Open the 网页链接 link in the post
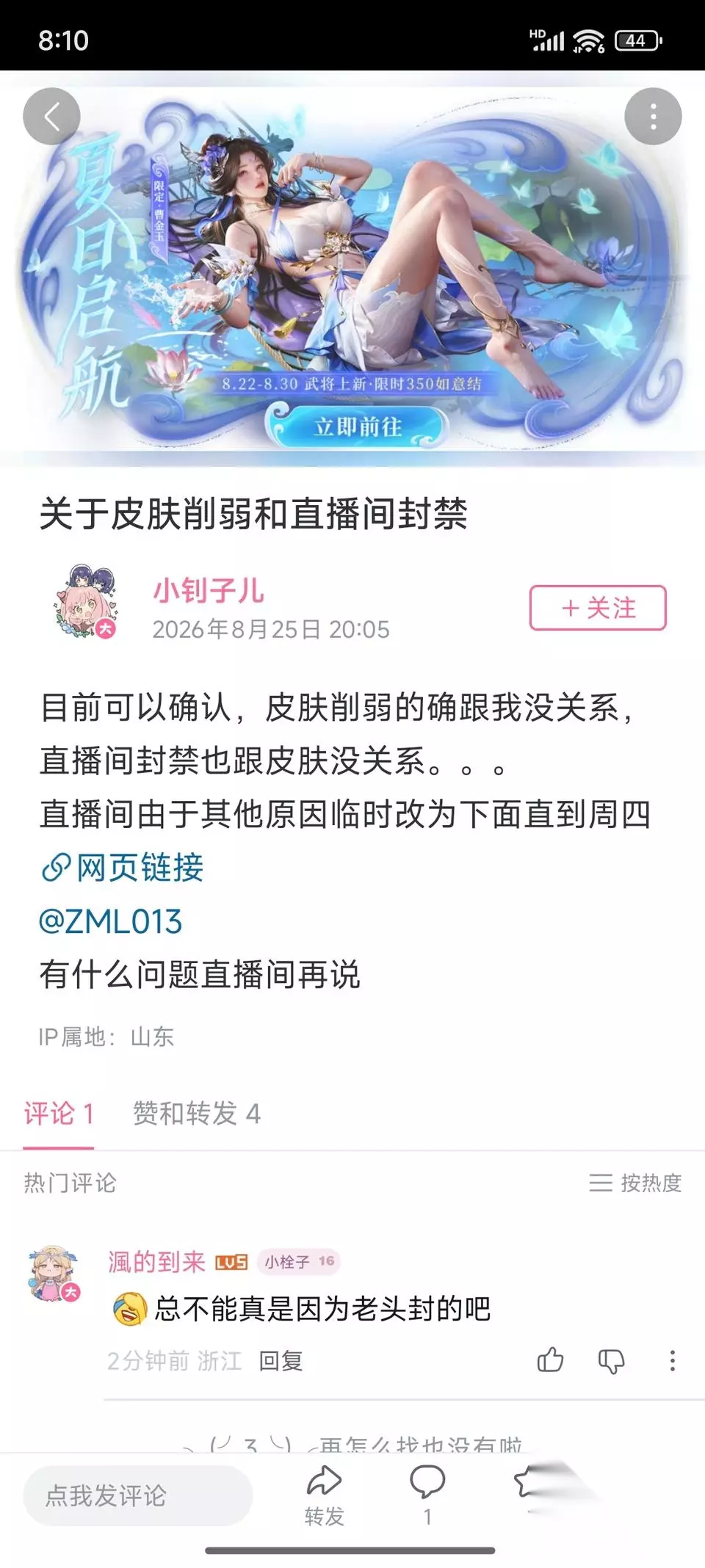 click(122, 867)
